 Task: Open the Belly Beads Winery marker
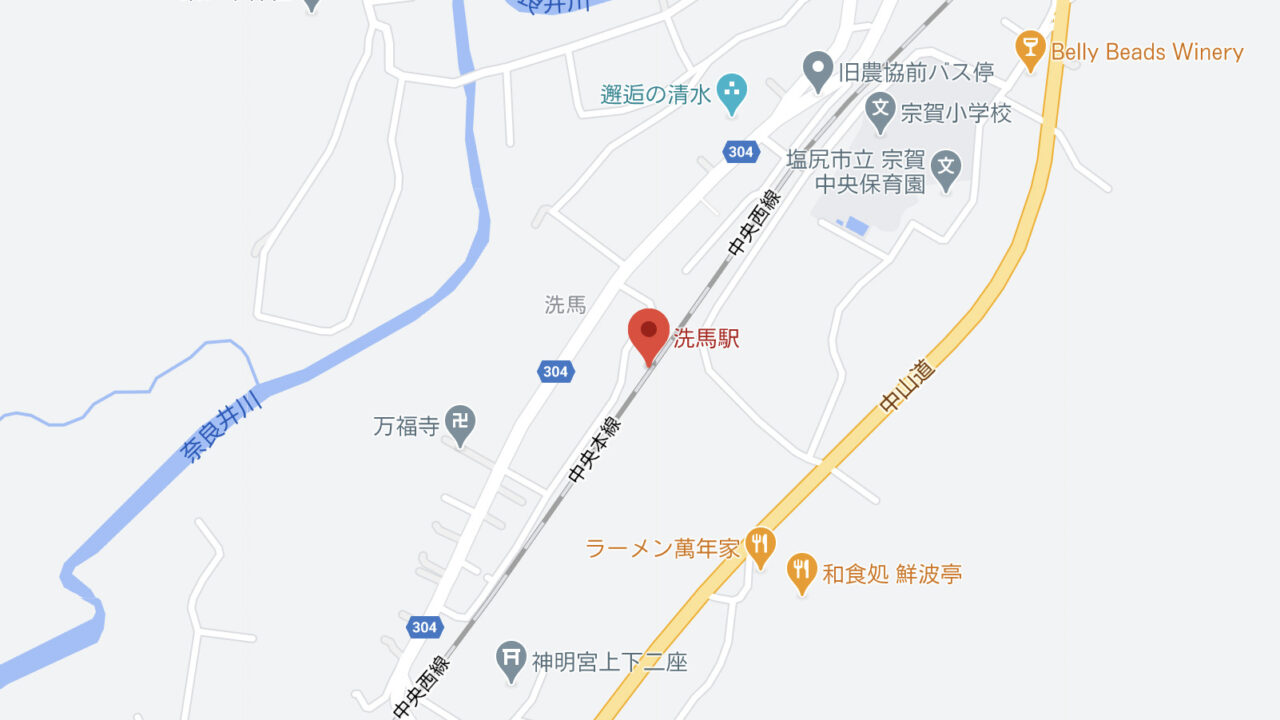(1029, 49)
